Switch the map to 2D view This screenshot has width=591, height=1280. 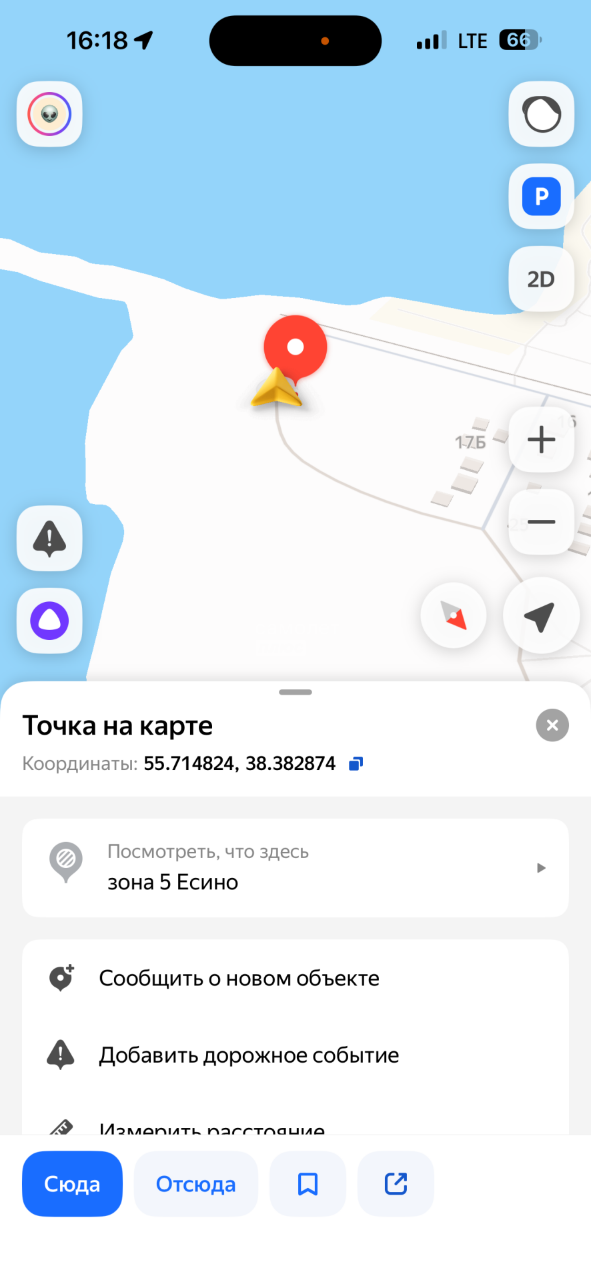coord(541,279)
